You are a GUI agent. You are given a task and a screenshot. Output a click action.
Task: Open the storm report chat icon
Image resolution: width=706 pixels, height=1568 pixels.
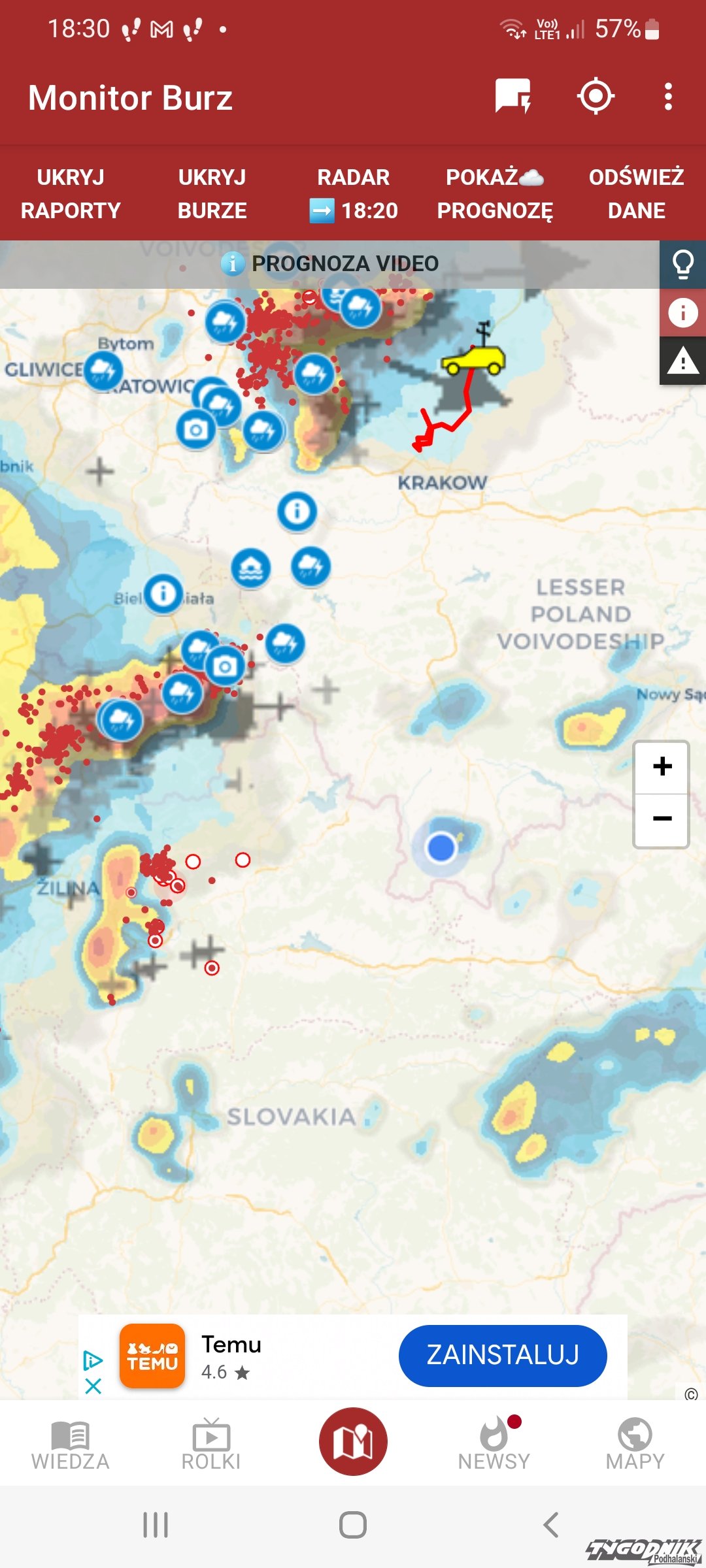(513, 97)
